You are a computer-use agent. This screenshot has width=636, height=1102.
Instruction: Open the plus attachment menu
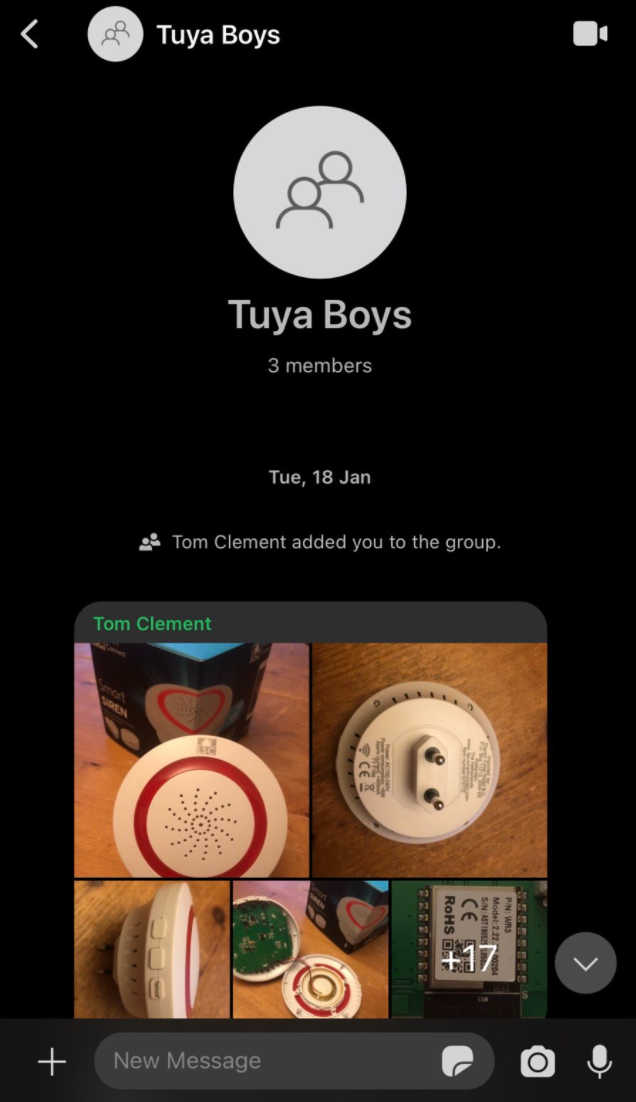click(x=52, y=1061)
